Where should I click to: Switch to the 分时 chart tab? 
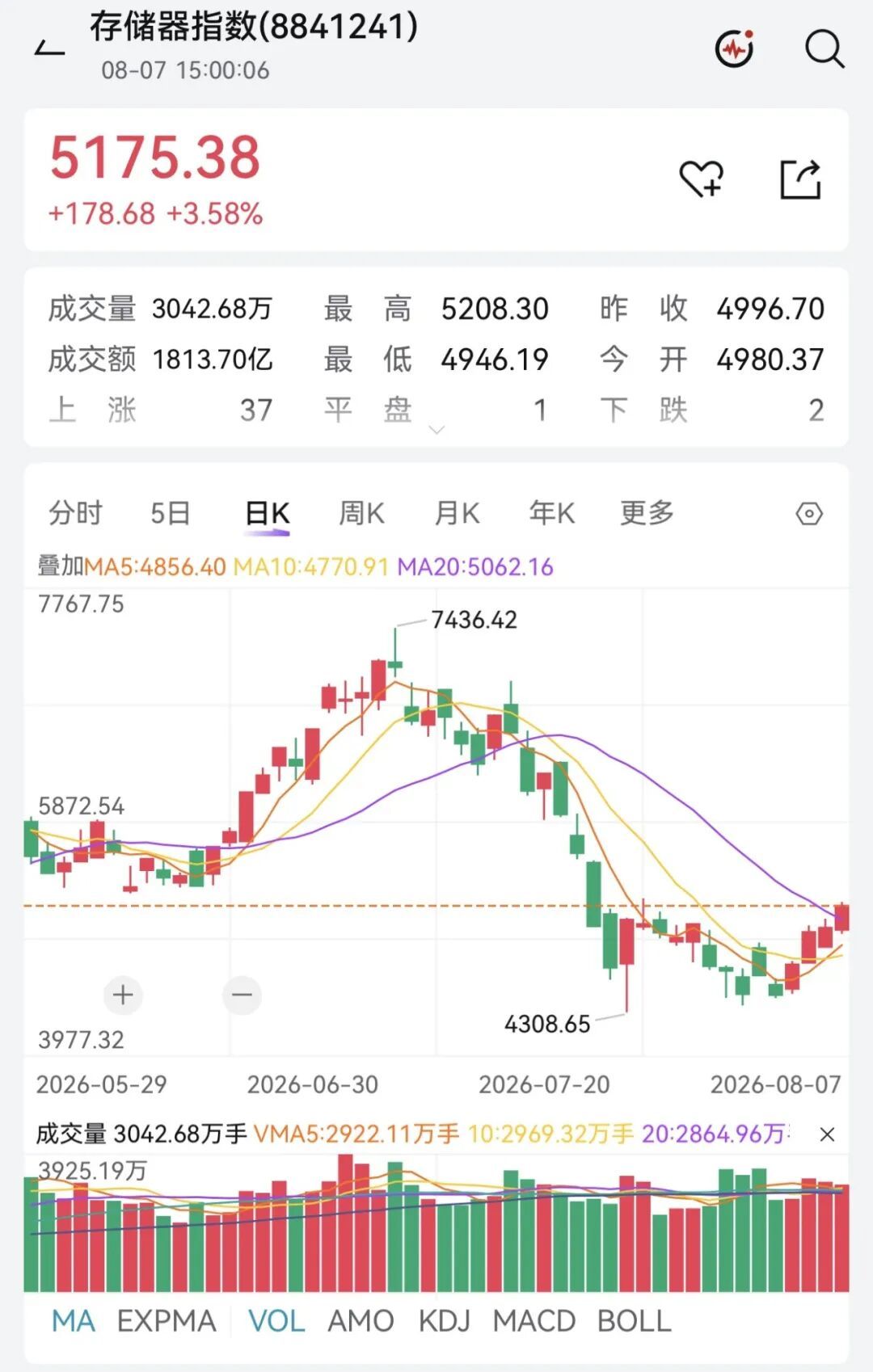click(76, 513)
